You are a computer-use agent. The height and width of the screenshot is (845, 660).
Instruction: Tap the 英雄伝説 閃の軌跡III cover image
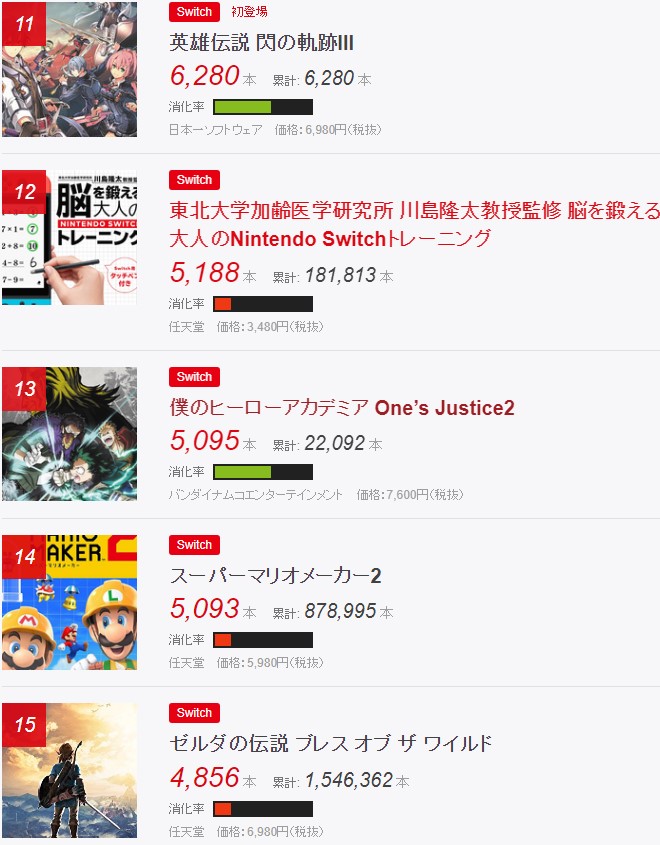pyautogui.click(x=70, y=69)
